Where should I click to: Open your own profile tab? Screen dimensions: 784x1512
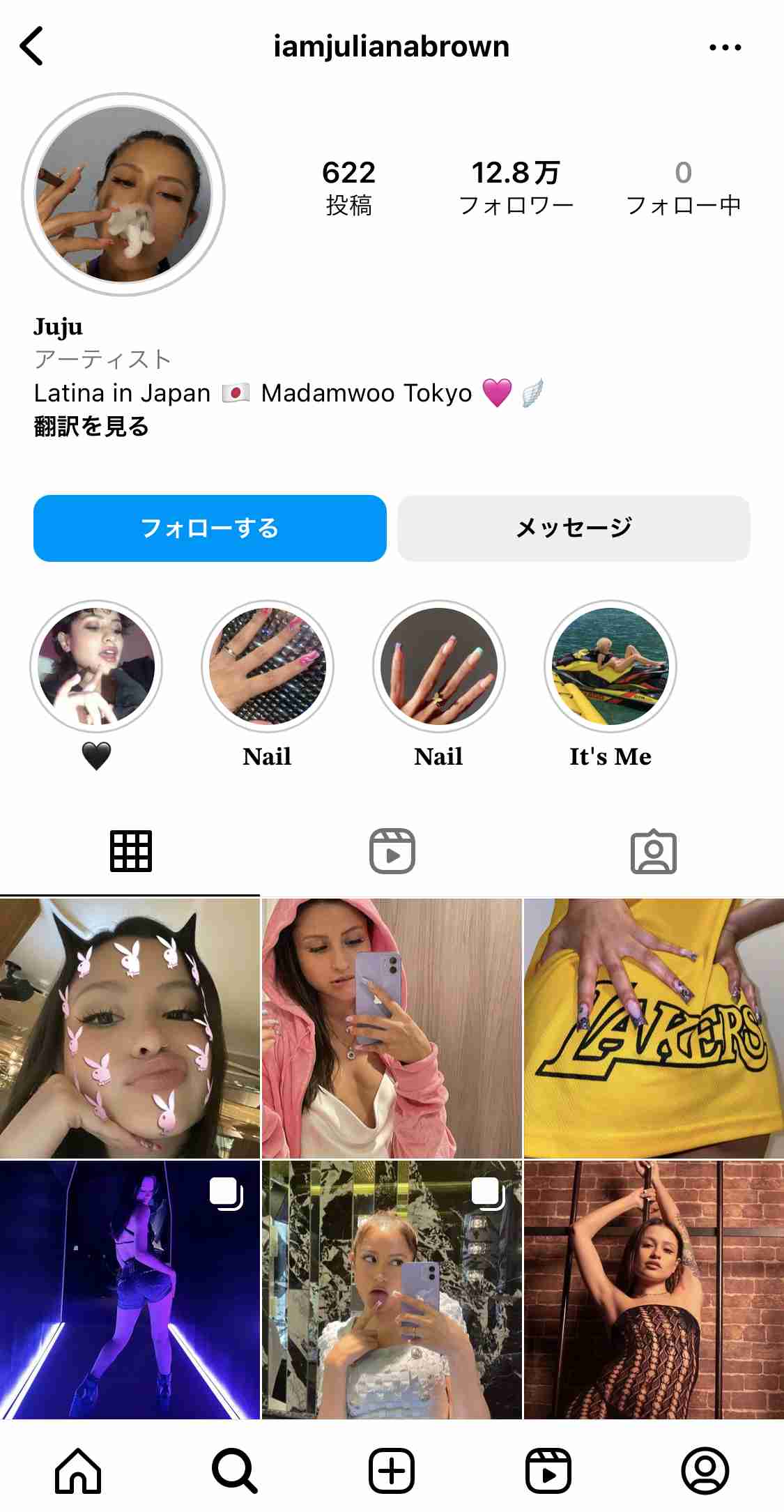pos(705,1471)
